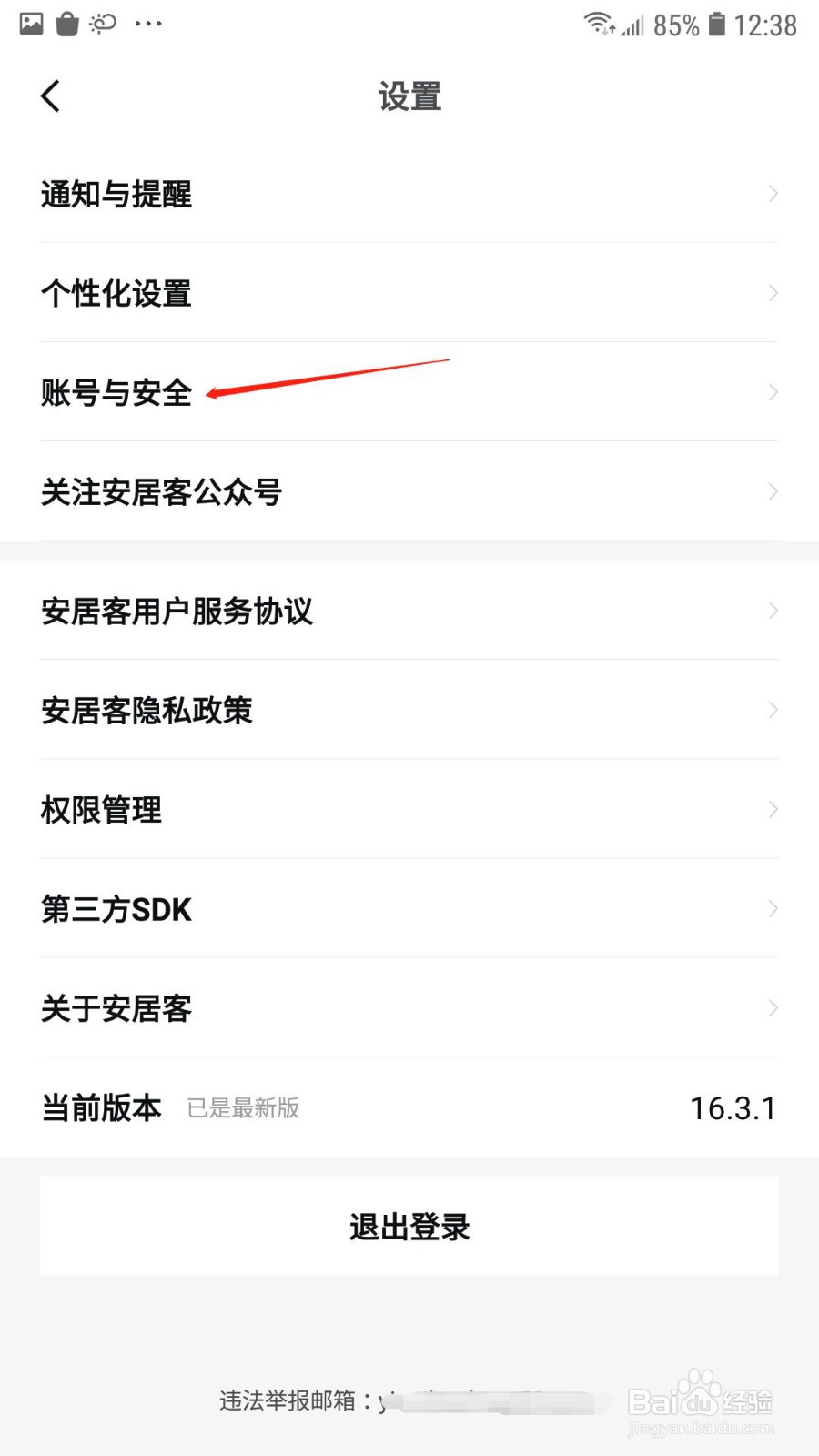Tap 退出登录 to log out
The image size is (819, 1456).
[409, 1226]
